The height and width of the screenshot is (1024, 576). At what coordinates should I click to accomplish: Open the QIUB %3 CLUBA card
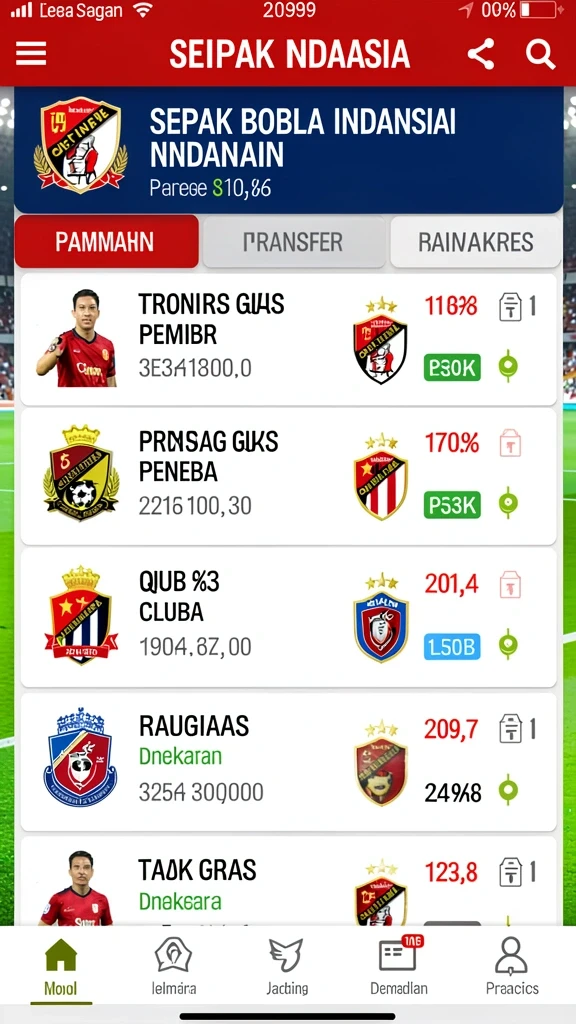[289, 617]
